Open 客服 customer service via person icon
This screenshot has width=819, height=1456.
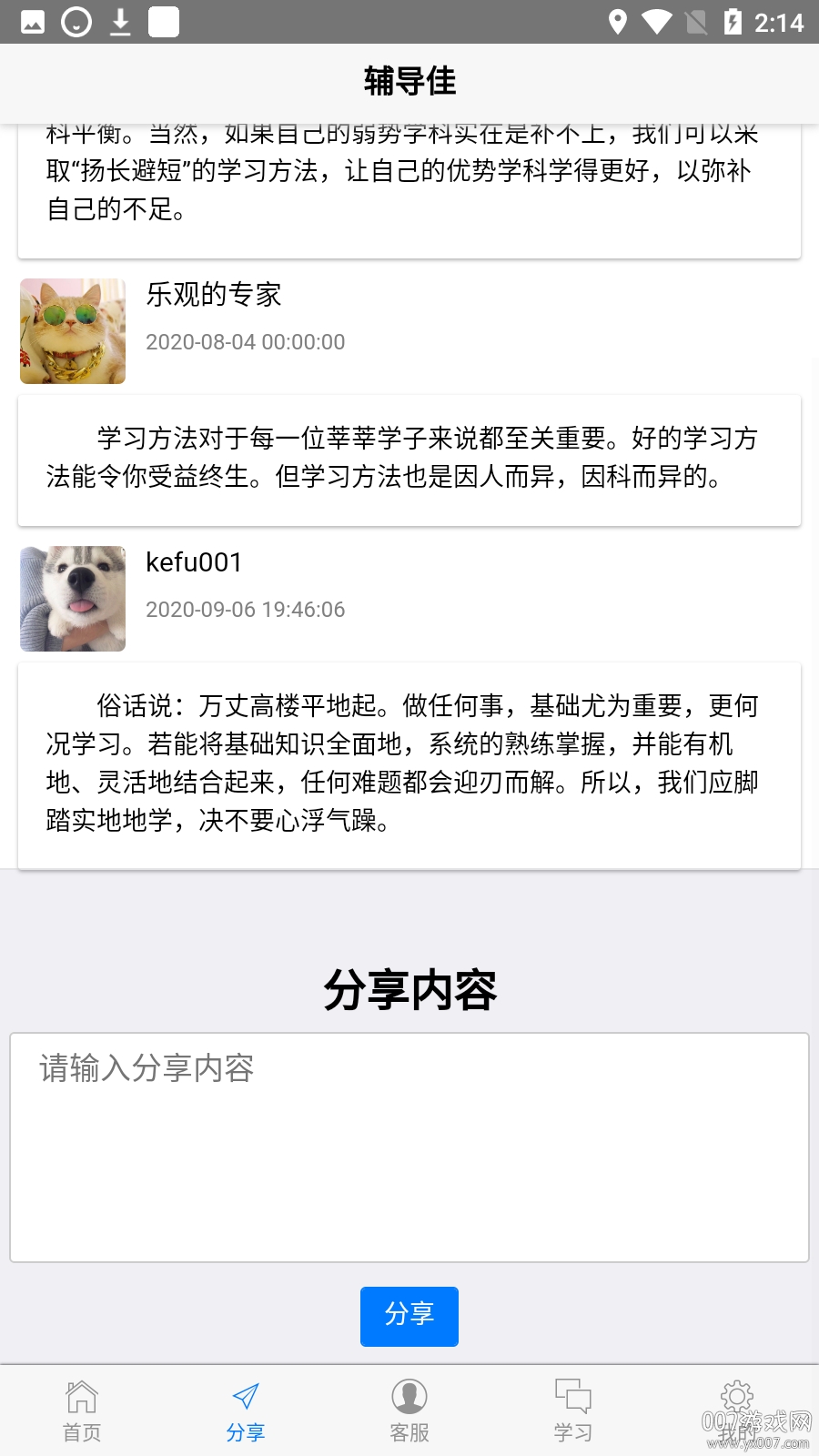pos(409,1395)
